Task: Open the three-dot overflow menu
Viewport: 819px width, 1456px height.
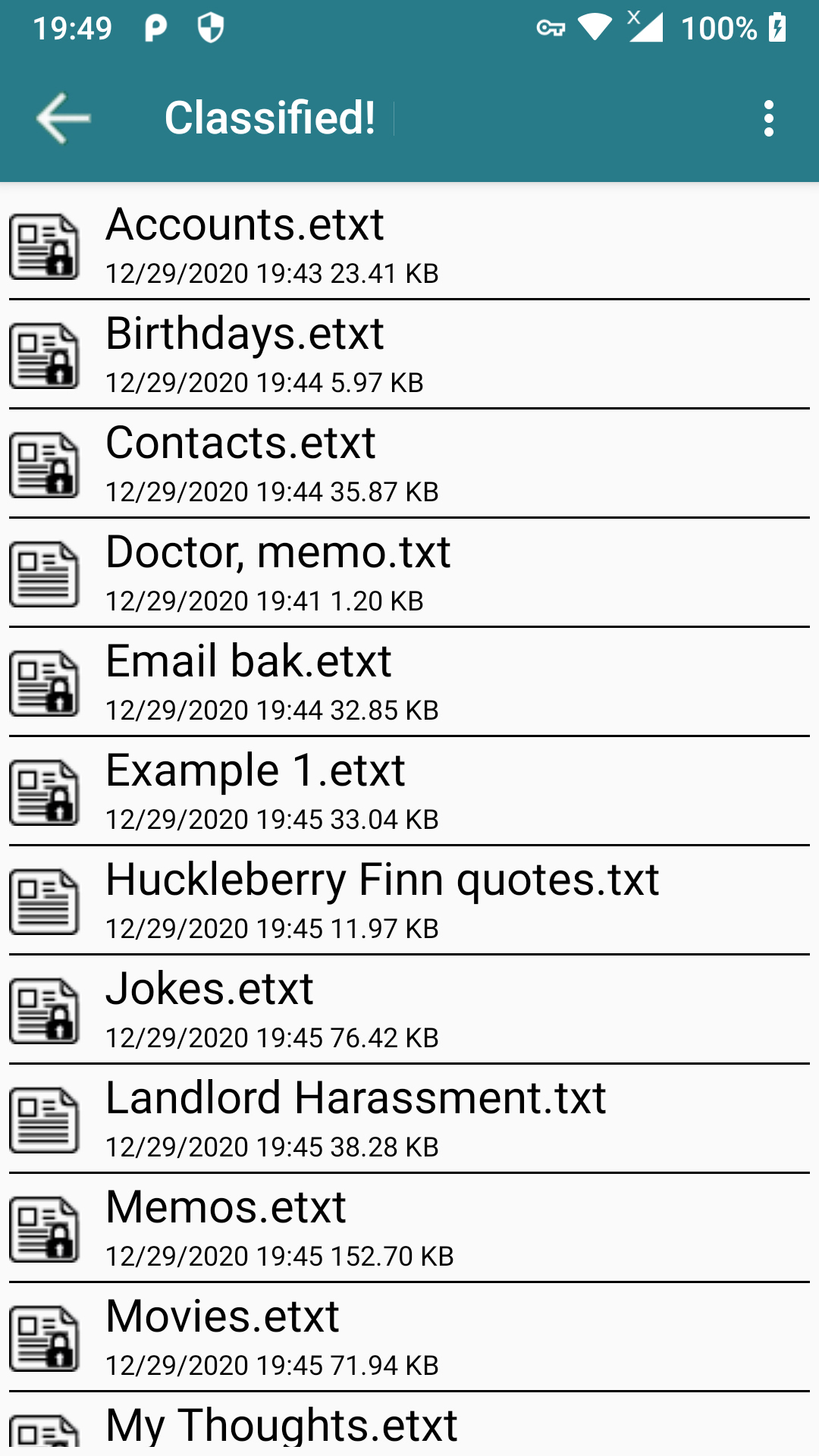Action: click(x=769, y=118)
